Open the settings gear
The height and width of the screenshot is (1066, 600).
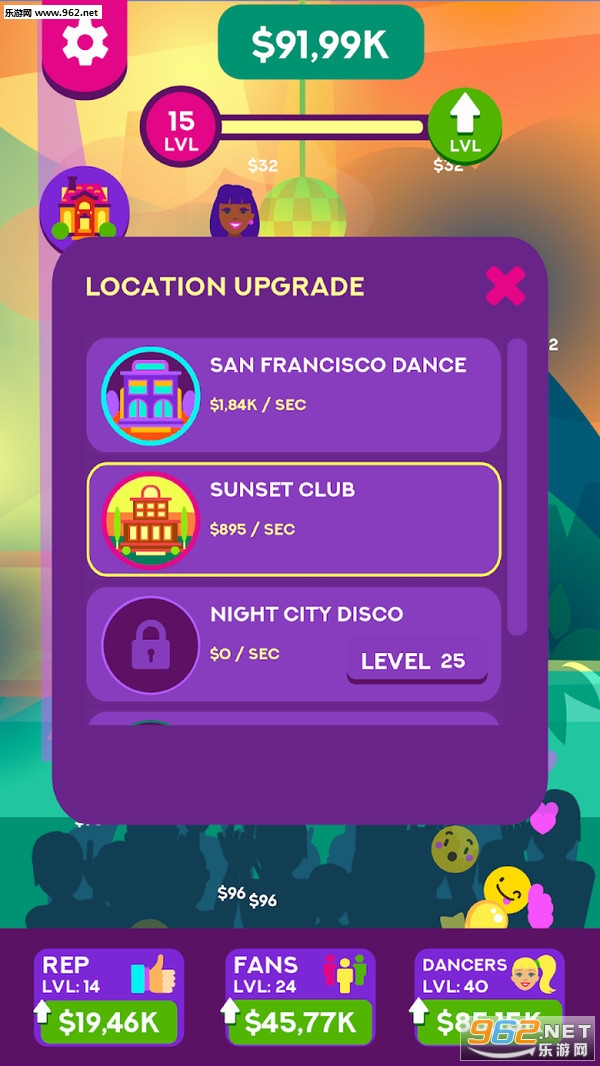(85, 42)
